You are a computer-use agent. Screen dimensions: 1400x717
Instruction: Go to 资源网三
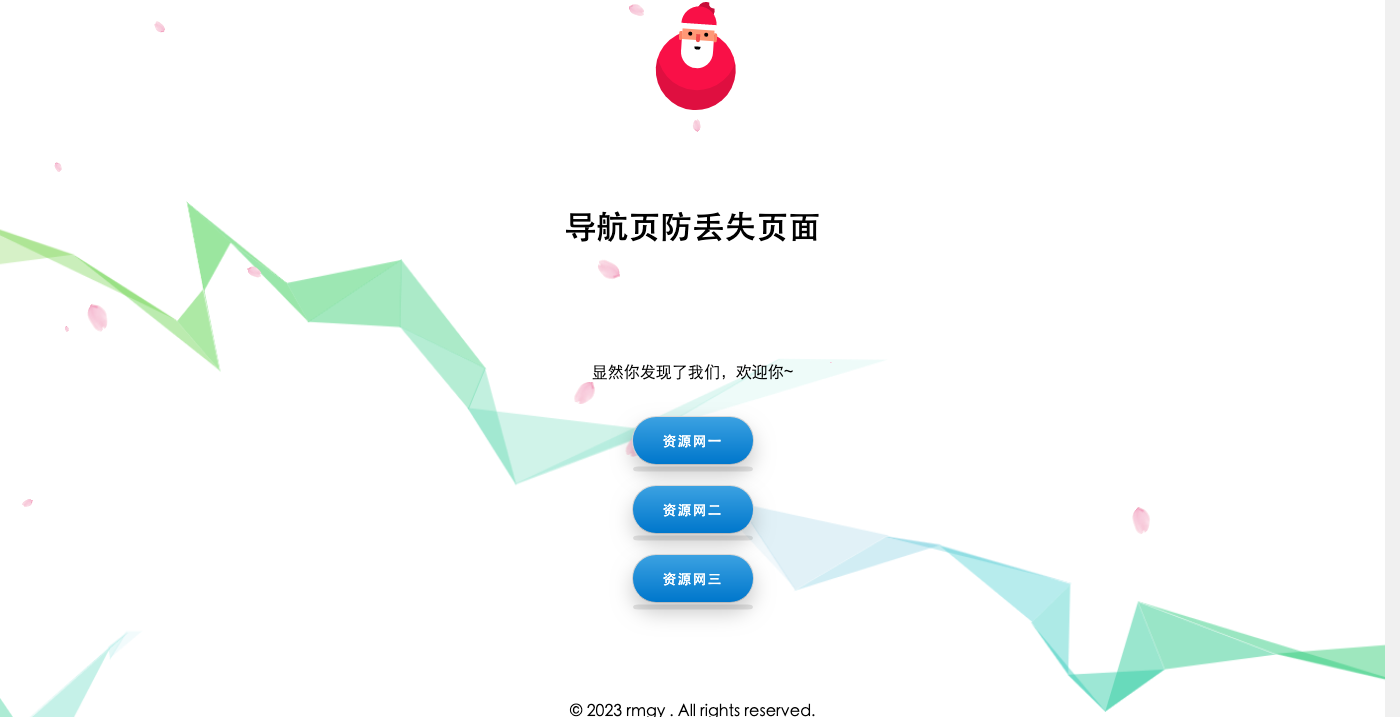692,579
